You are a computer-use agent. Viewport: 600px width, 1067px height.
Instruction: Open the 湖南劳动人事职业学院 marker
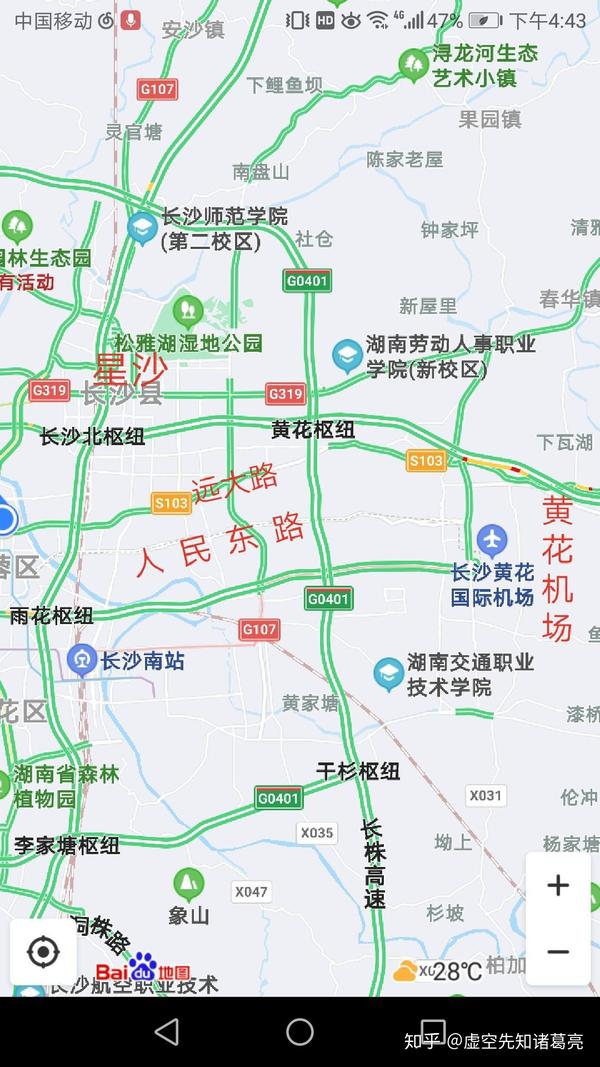pos(347,355)
